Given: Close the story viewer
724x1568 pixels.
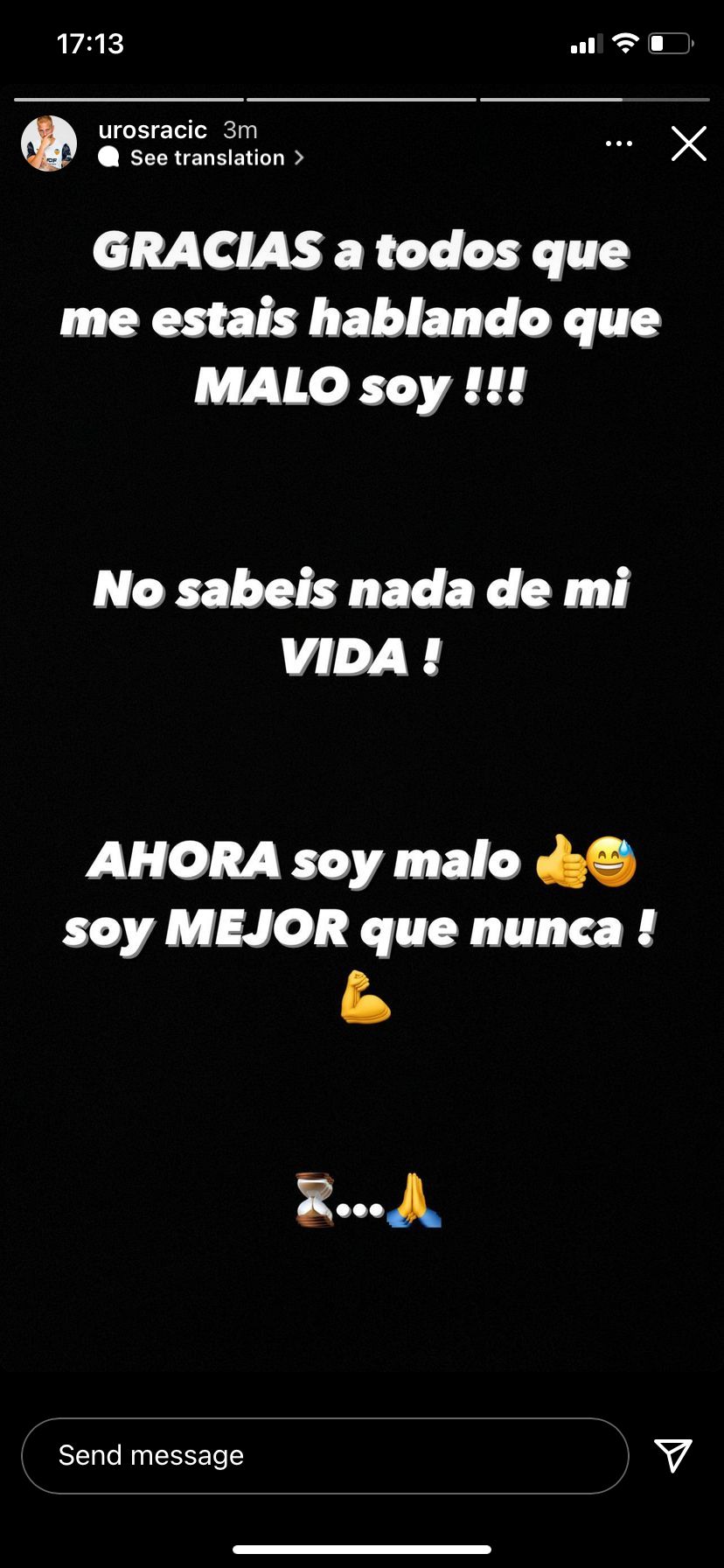Looking at the screenshot, I should (689, 143).
